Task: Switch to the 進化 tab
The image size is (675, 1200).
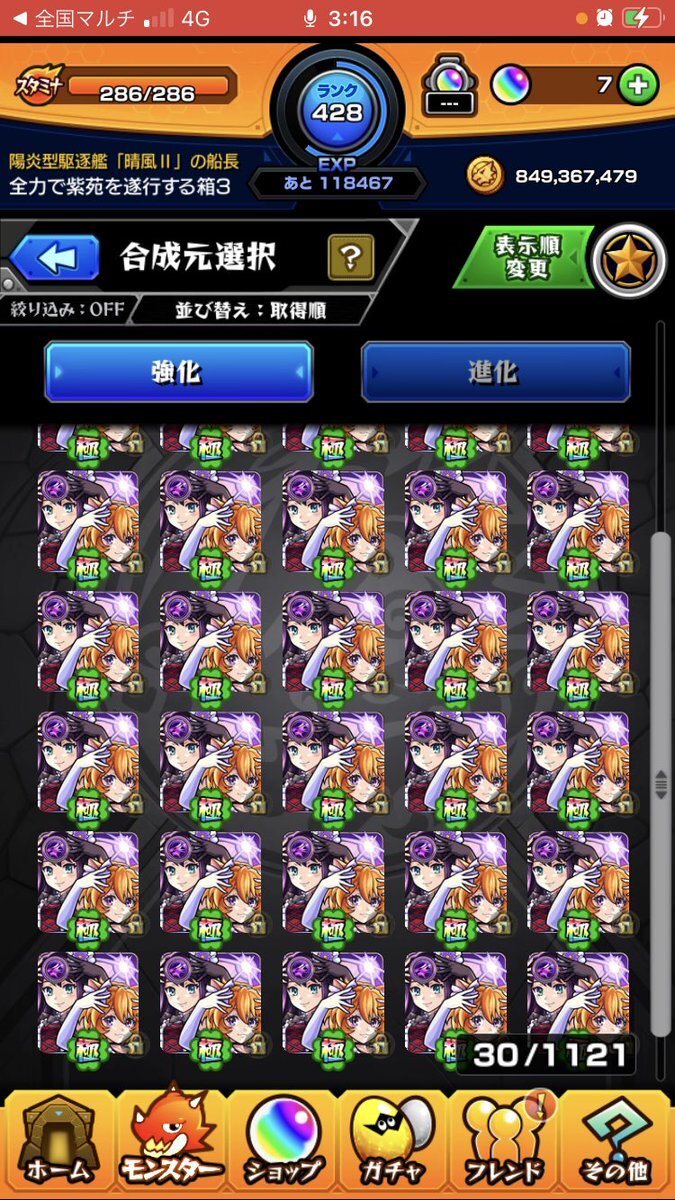Action: coord(495,371)
